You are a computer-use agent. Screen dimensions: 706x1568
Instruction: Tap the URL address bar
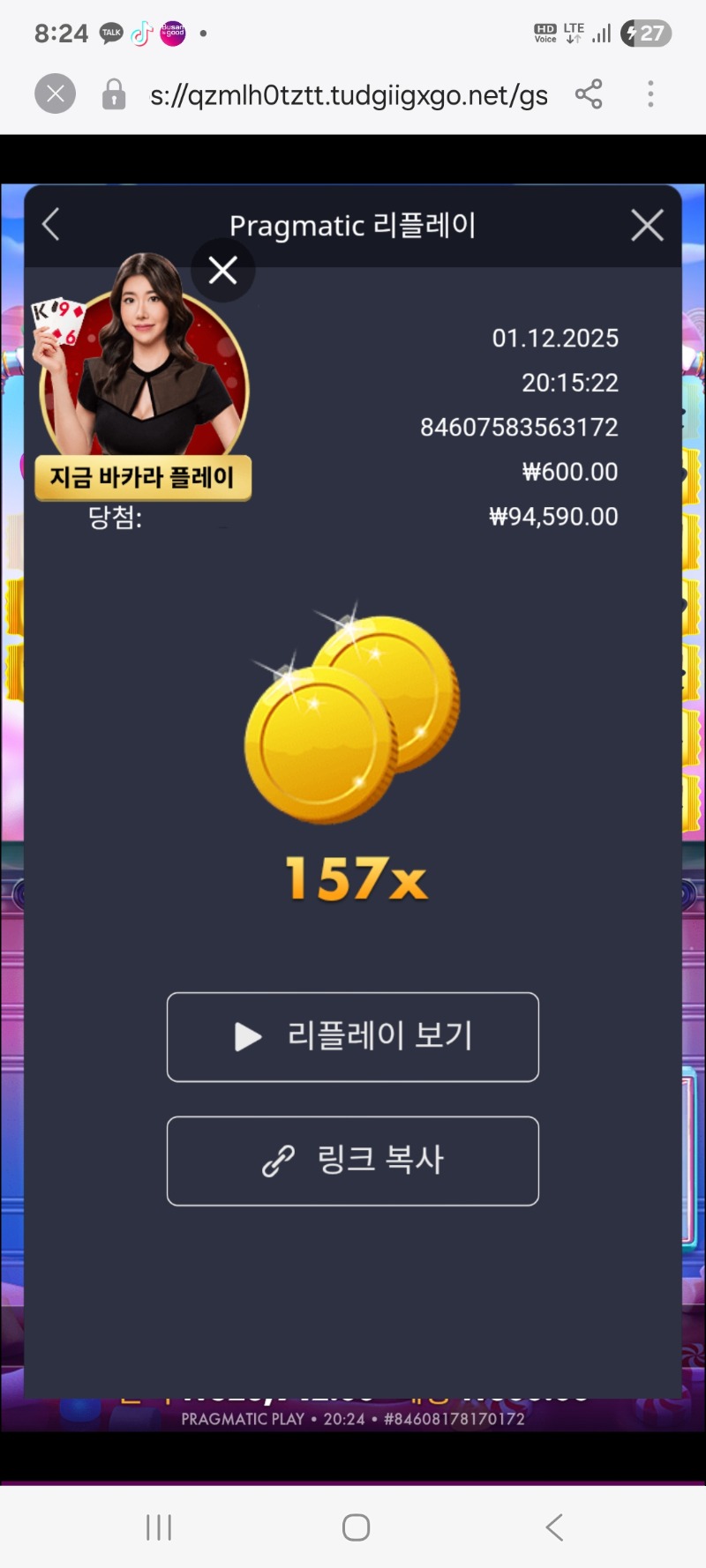point(349,94)
